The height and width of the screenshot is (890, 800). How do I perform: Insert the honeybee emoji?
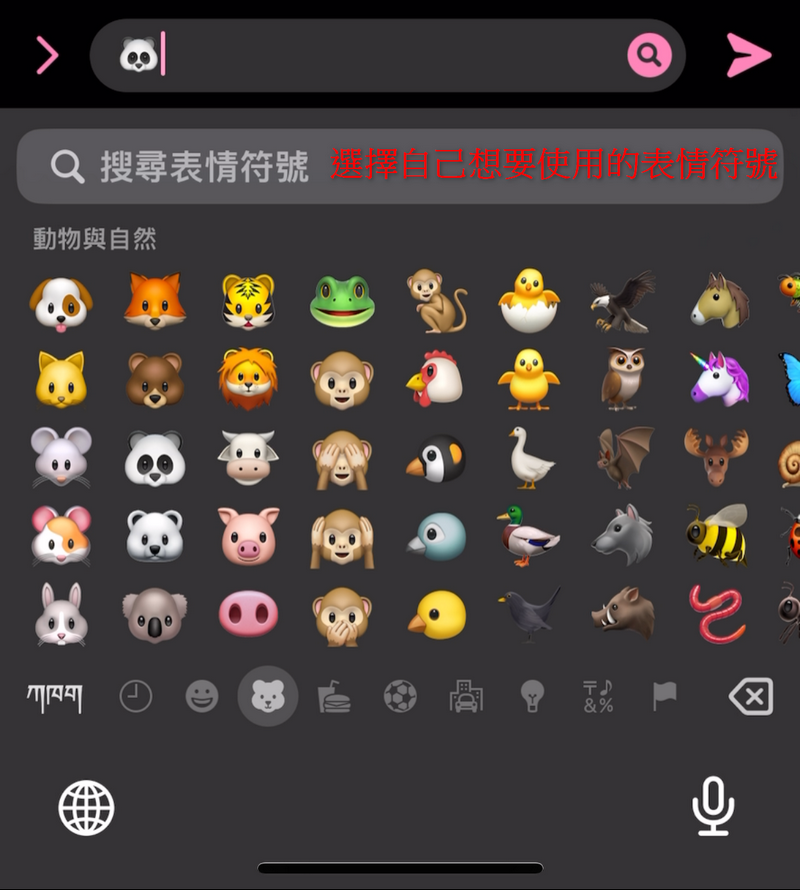click(717, 534)
